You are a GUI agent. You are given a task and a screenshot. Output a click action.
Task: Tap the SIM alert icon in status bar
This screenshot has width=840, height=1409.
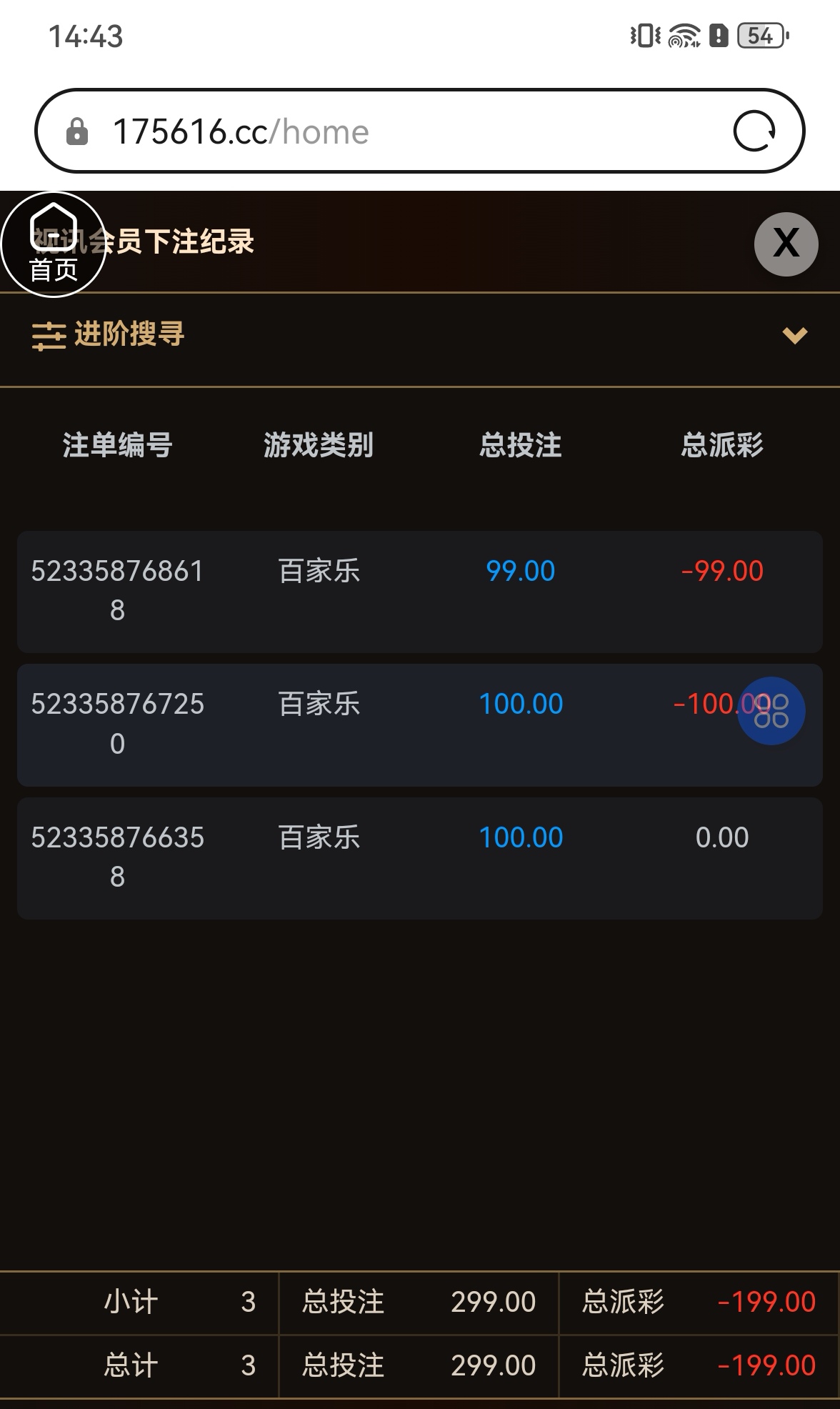[x=716, y=35]
